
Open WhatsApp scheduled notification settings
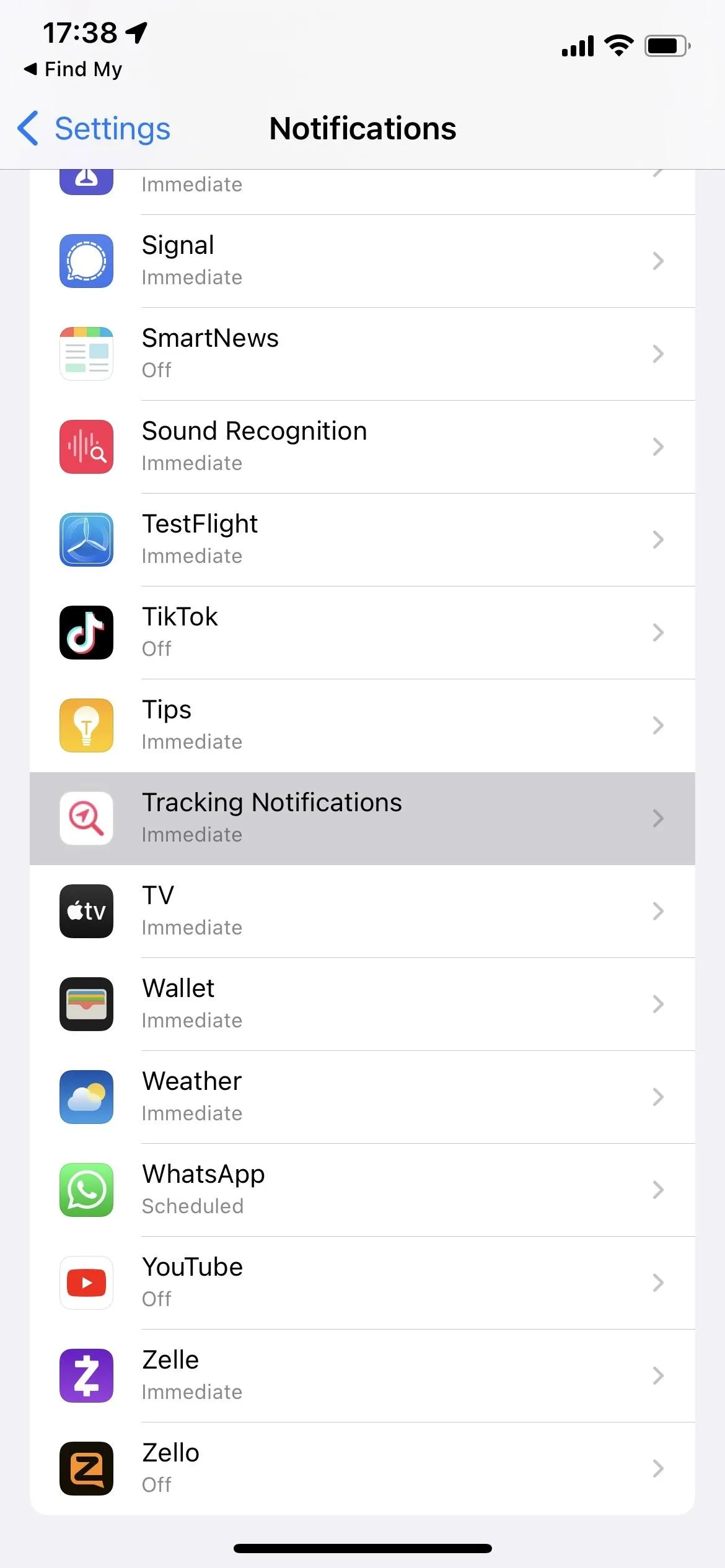tap(362, 1190)
